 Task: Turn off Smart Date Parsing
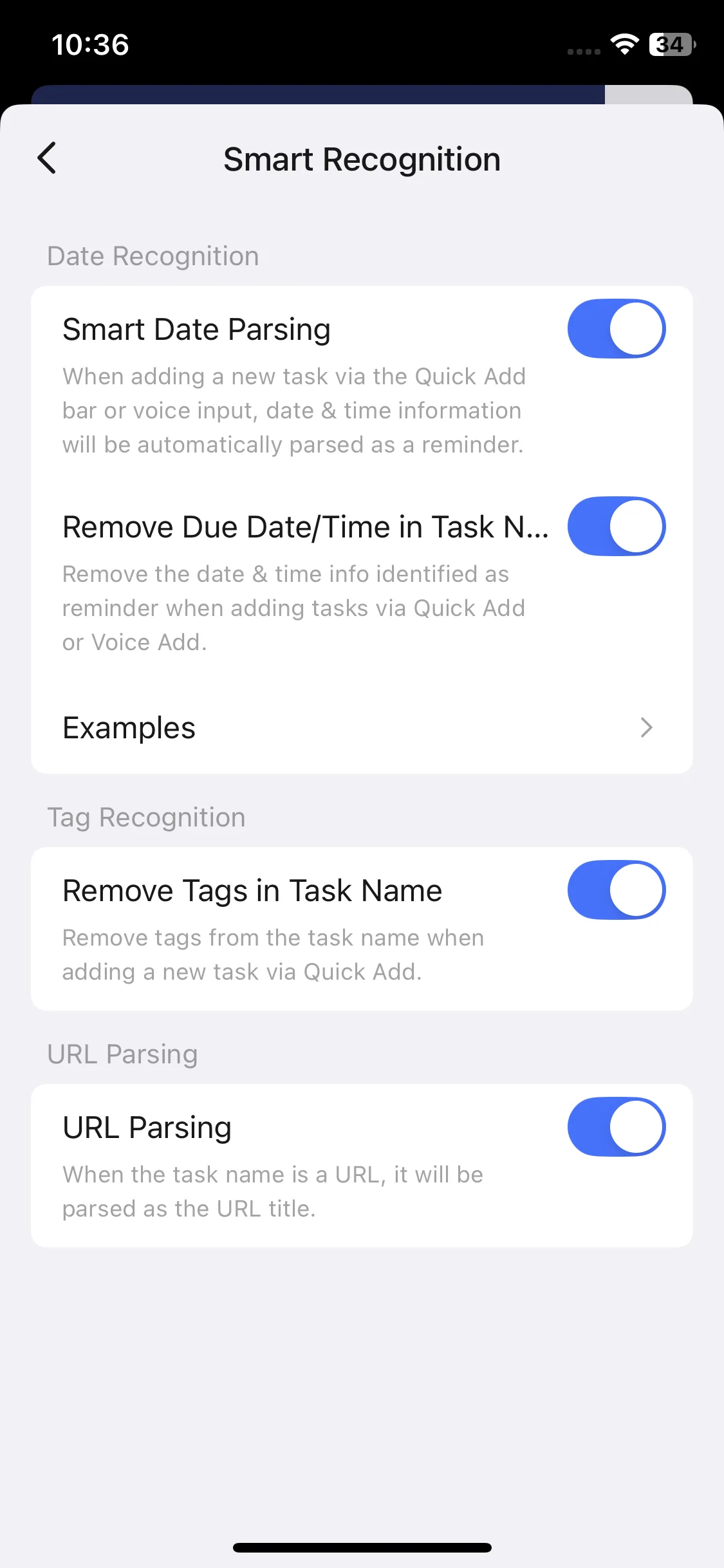(616, 329)
